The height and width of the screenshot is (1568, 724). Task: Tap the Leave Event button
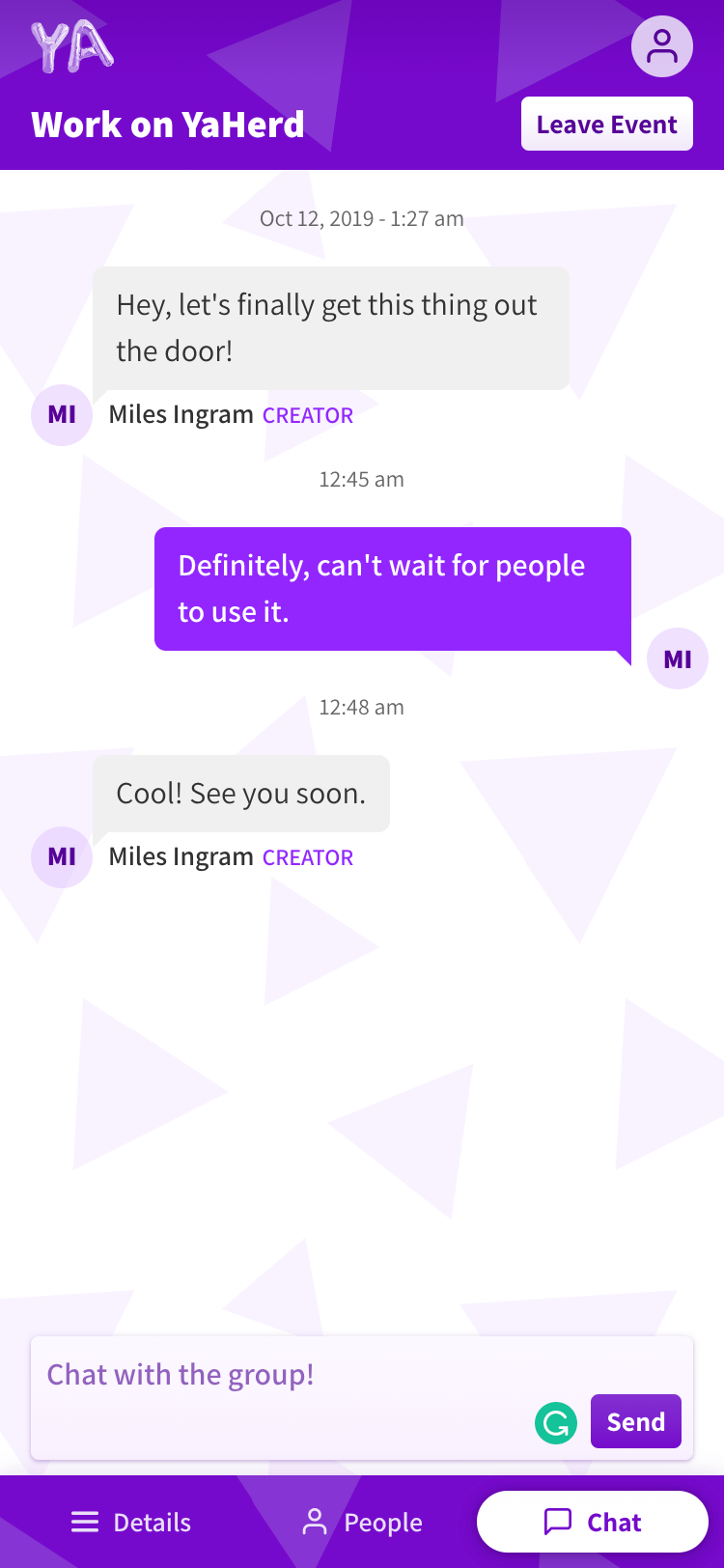tap(607, 125)
